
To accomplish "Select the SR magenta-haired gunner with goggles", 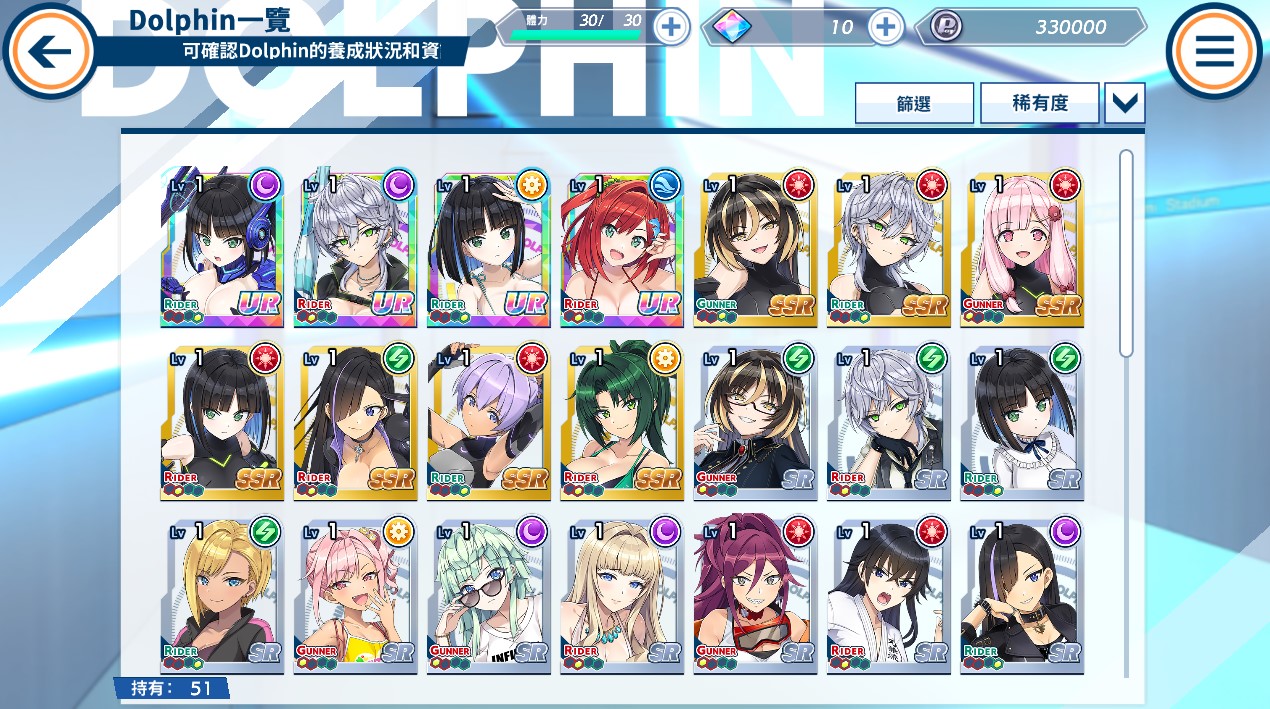I will coord(755,595).
